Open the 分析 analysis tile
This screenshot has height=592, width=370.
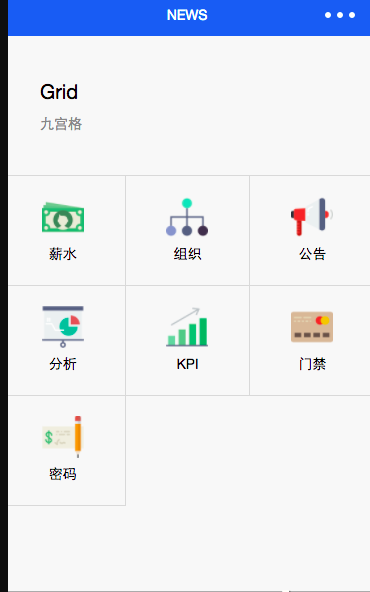tap(66, 341)
